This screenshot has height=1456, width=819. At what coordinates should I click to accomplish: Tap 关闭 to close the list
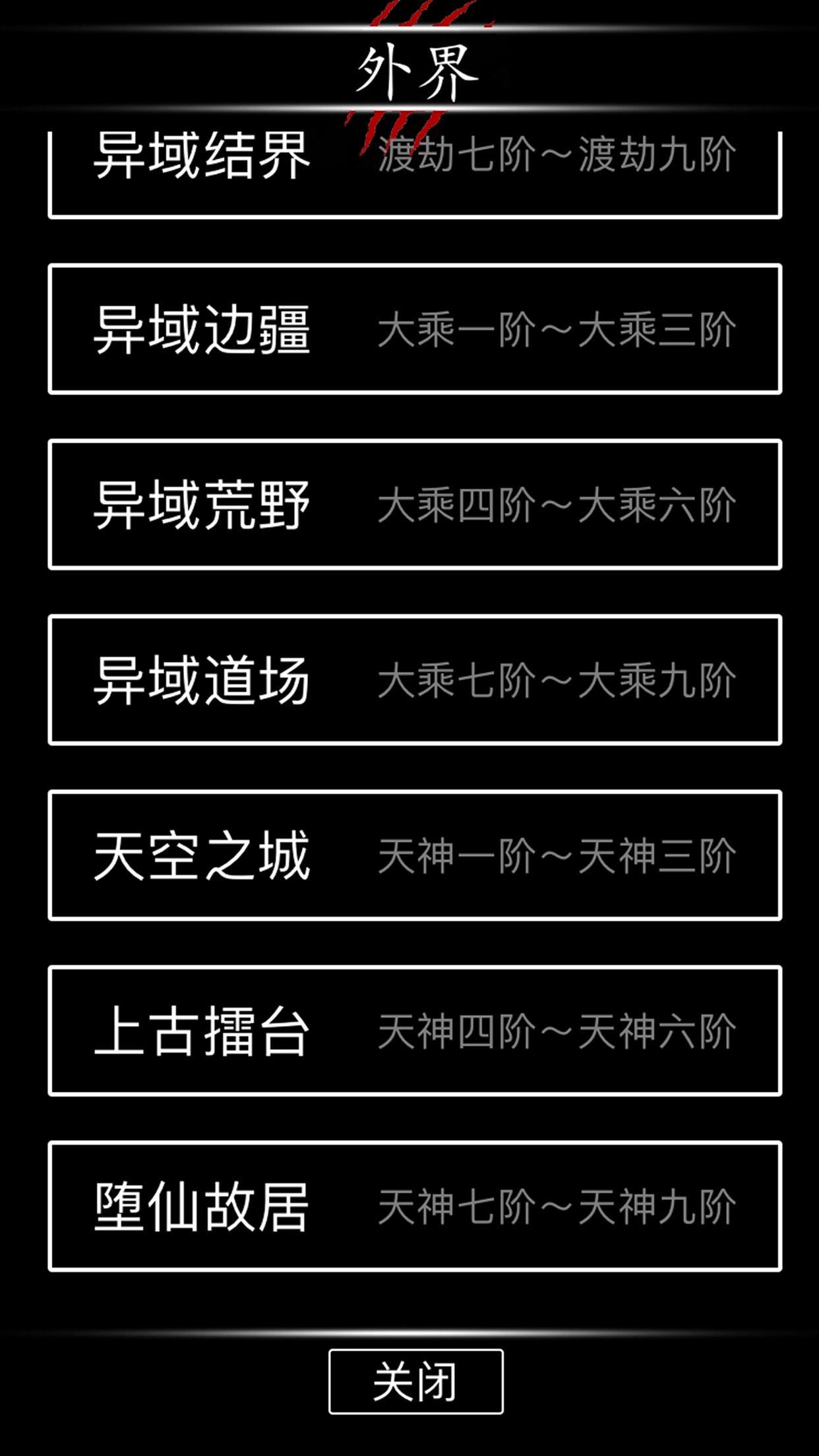[x=415, y=1381]
